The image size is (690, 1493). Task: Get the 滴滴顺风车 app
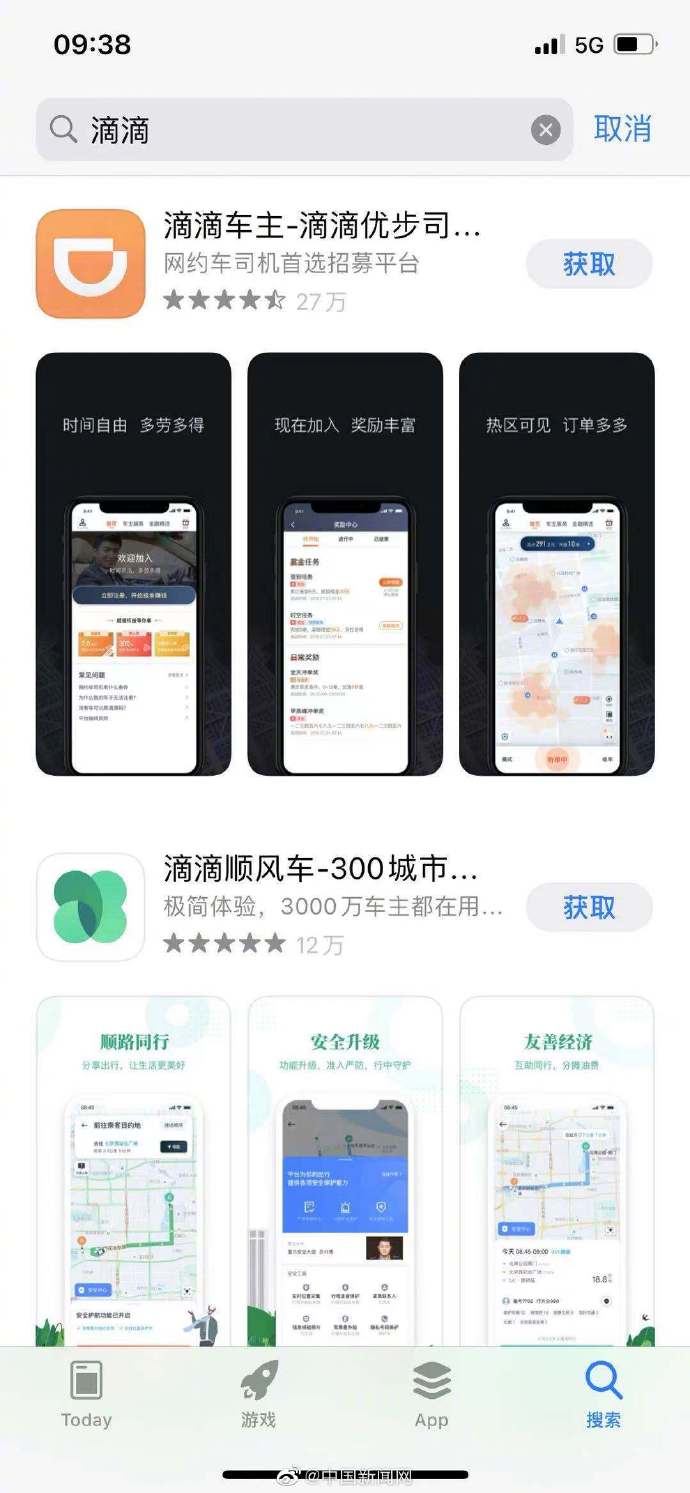(x=589, y=907)
